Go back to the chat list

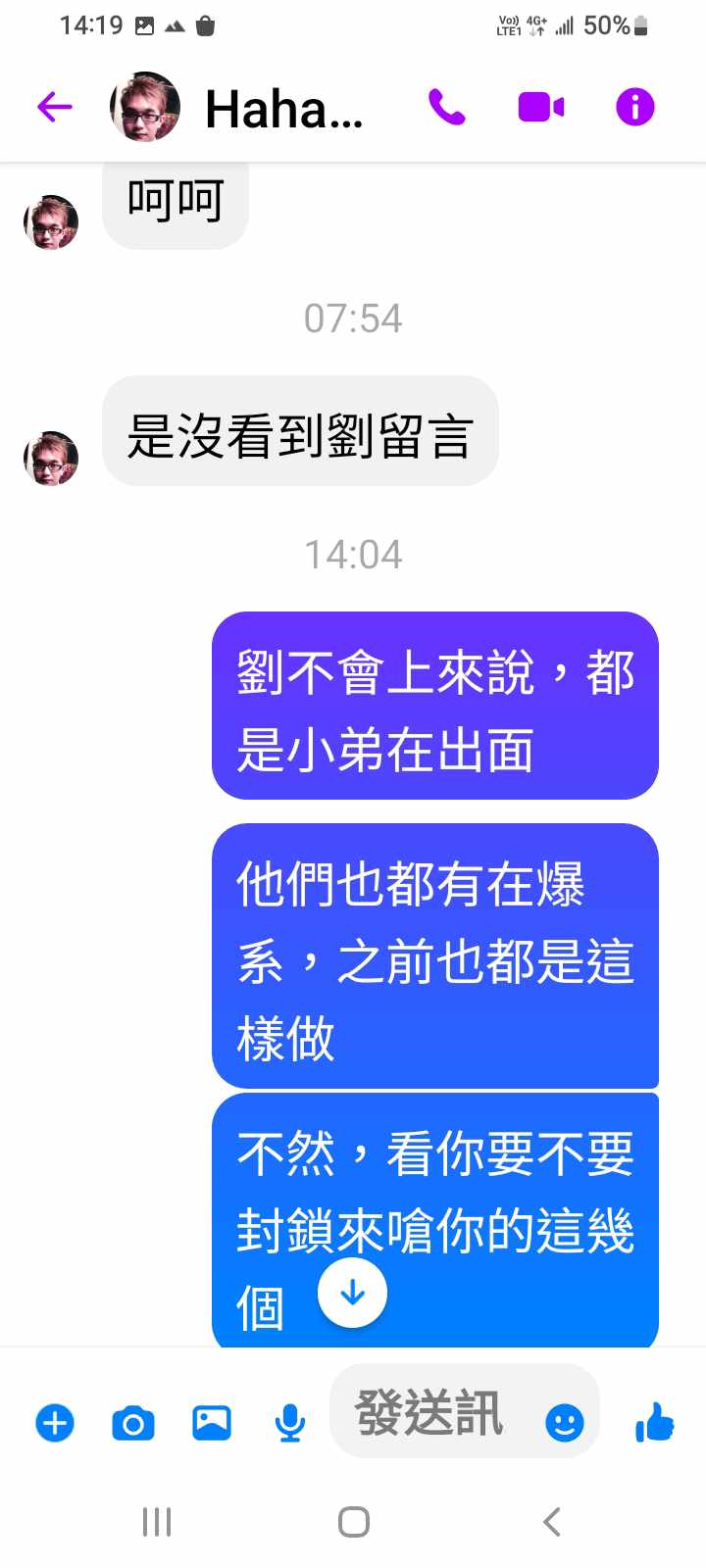[x=55, y=107]
